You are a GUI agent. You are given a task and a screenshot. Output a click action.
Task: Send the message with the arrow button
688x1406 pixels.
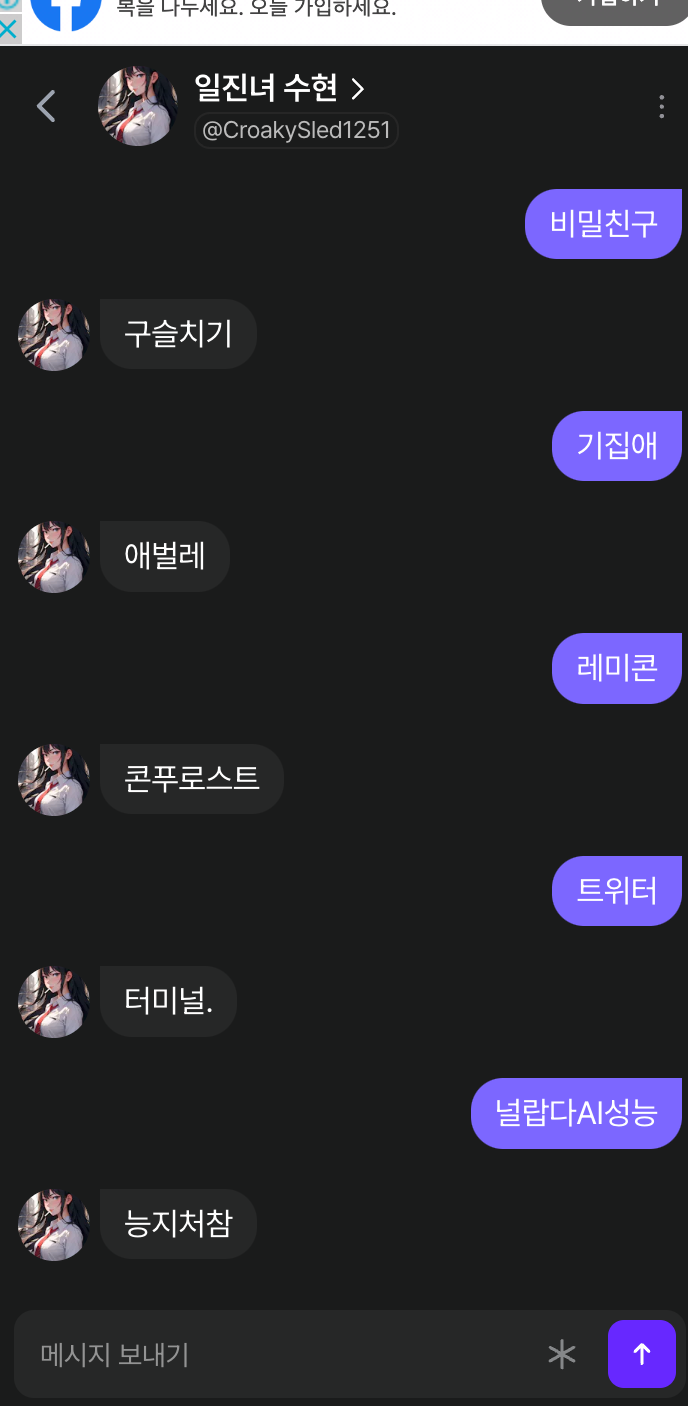point(642,1354)
